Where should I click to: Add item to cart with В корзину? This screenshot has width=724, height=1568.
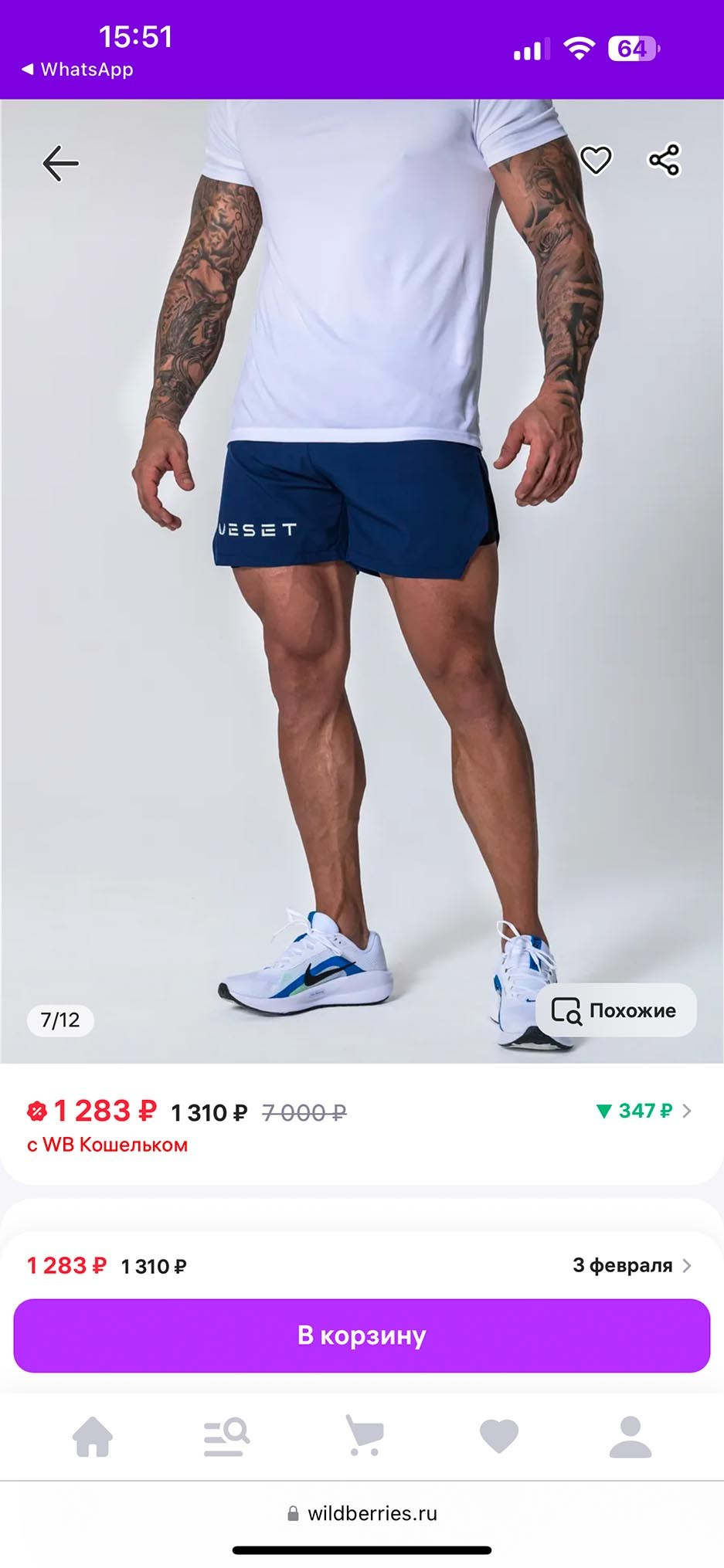click(x=362, y=1336)
